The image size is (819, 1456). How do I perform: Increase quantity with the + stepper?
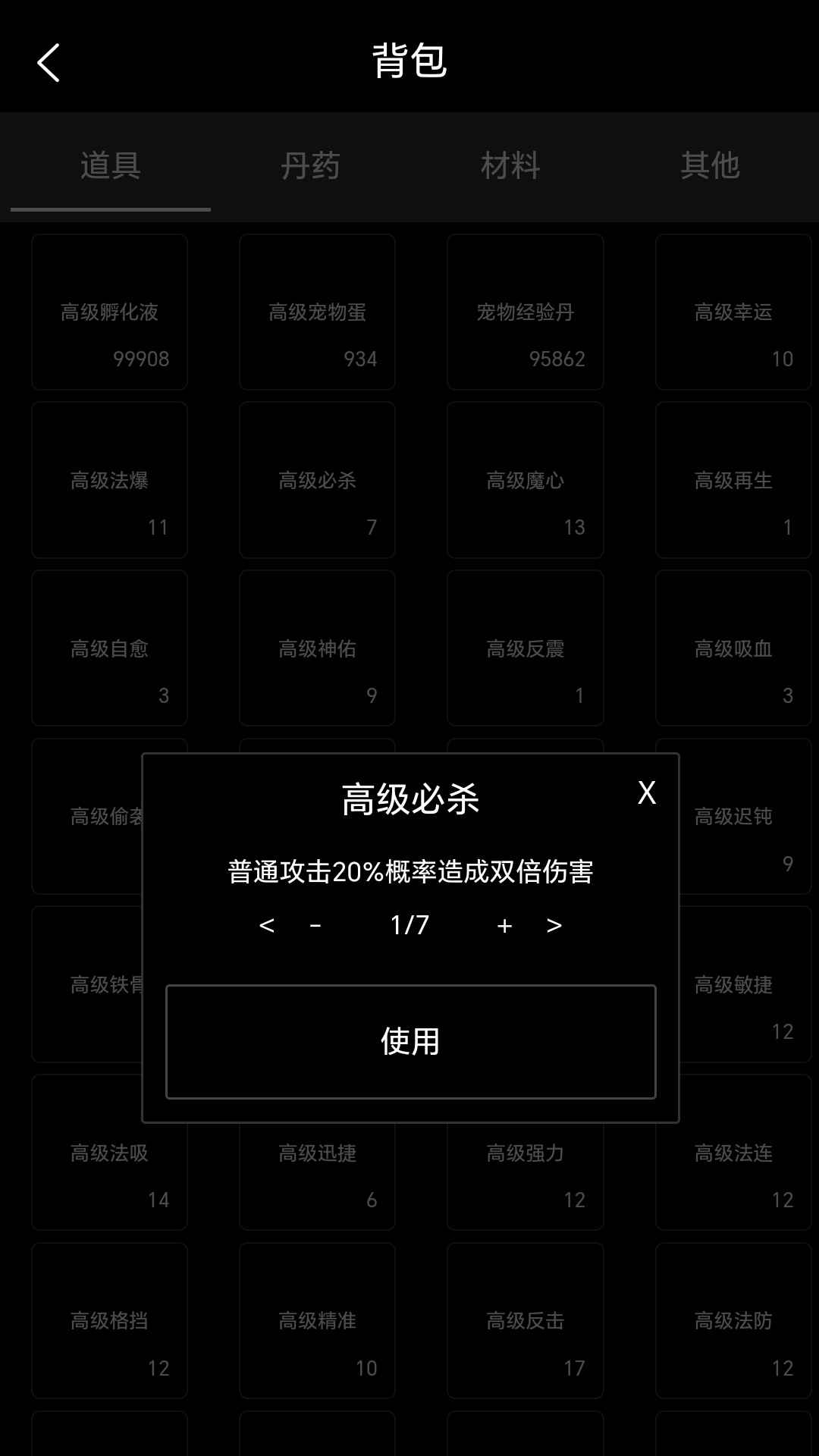(x=505, y=925)
